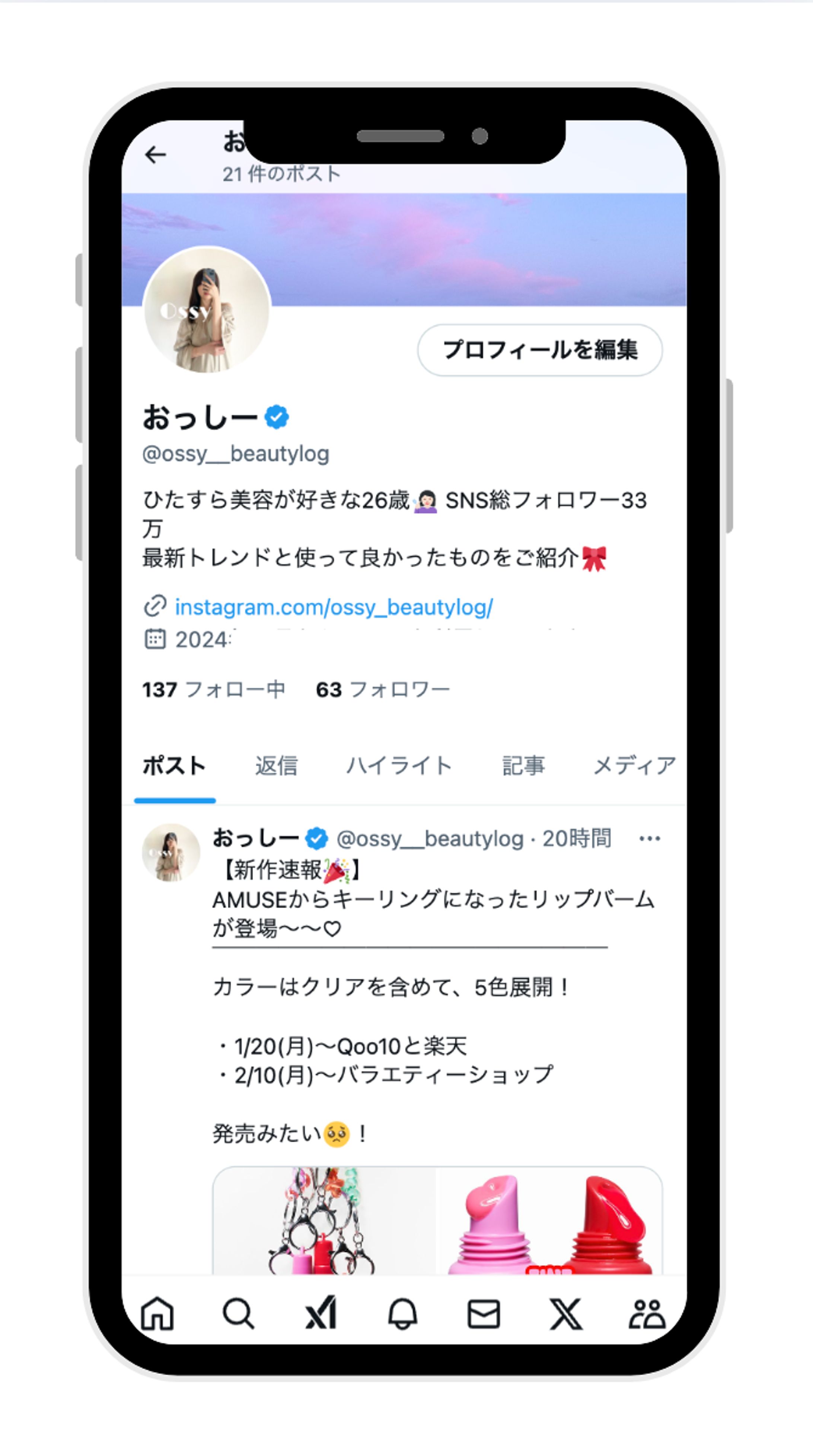Open the notifications bell

[402, 1313]
